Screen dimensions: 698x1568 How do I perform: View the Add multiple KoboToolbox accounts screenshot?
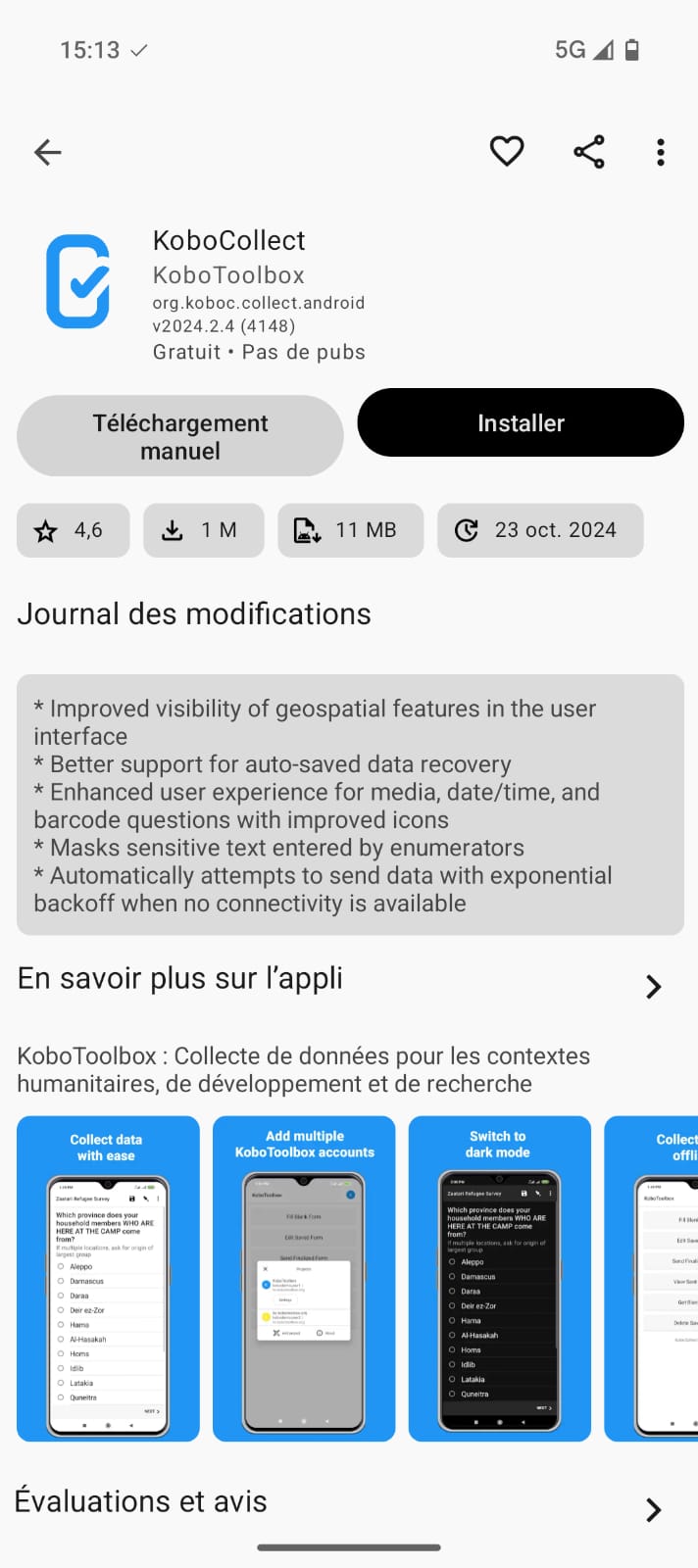(x=304, y=1278)
